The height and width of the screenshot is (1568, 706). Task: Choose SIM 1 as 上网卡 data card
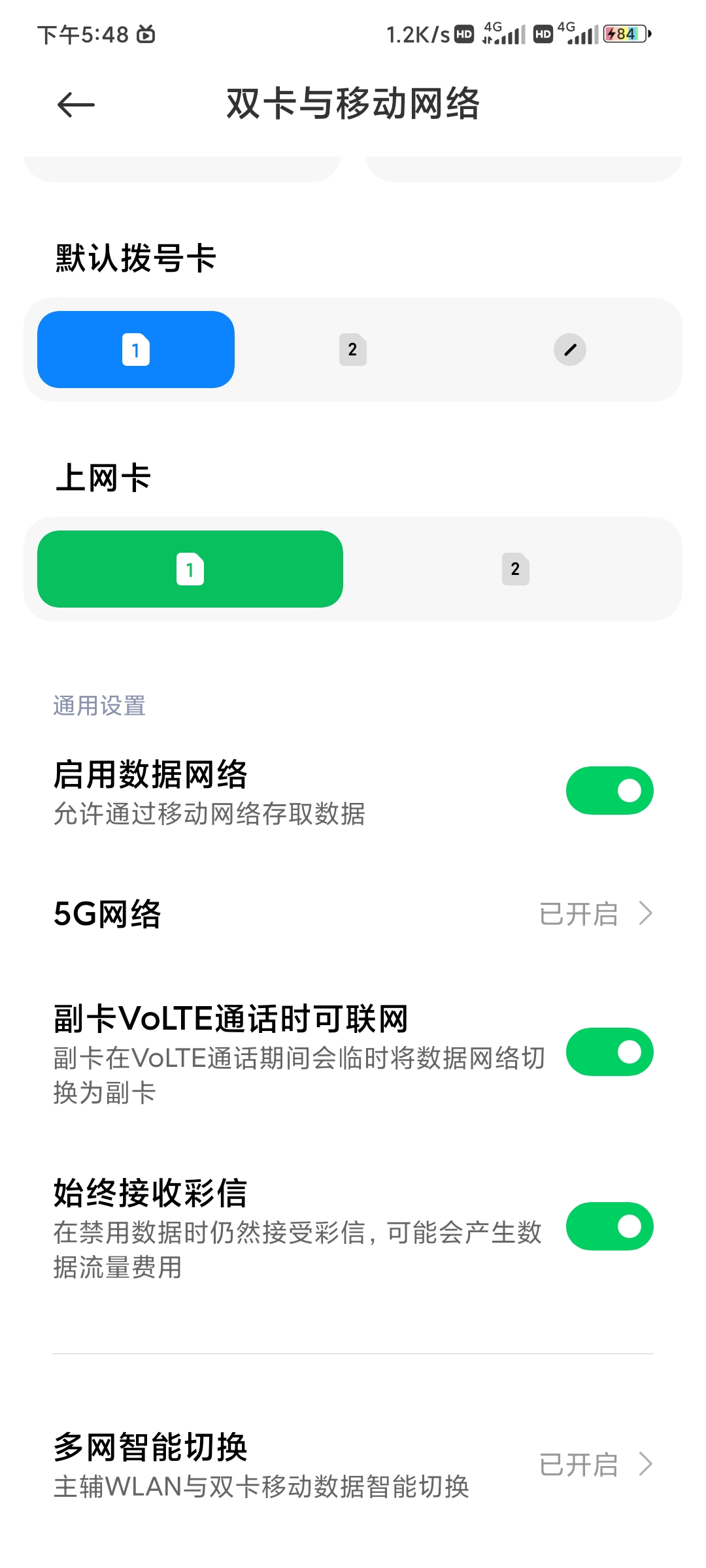tap(190, 569)
